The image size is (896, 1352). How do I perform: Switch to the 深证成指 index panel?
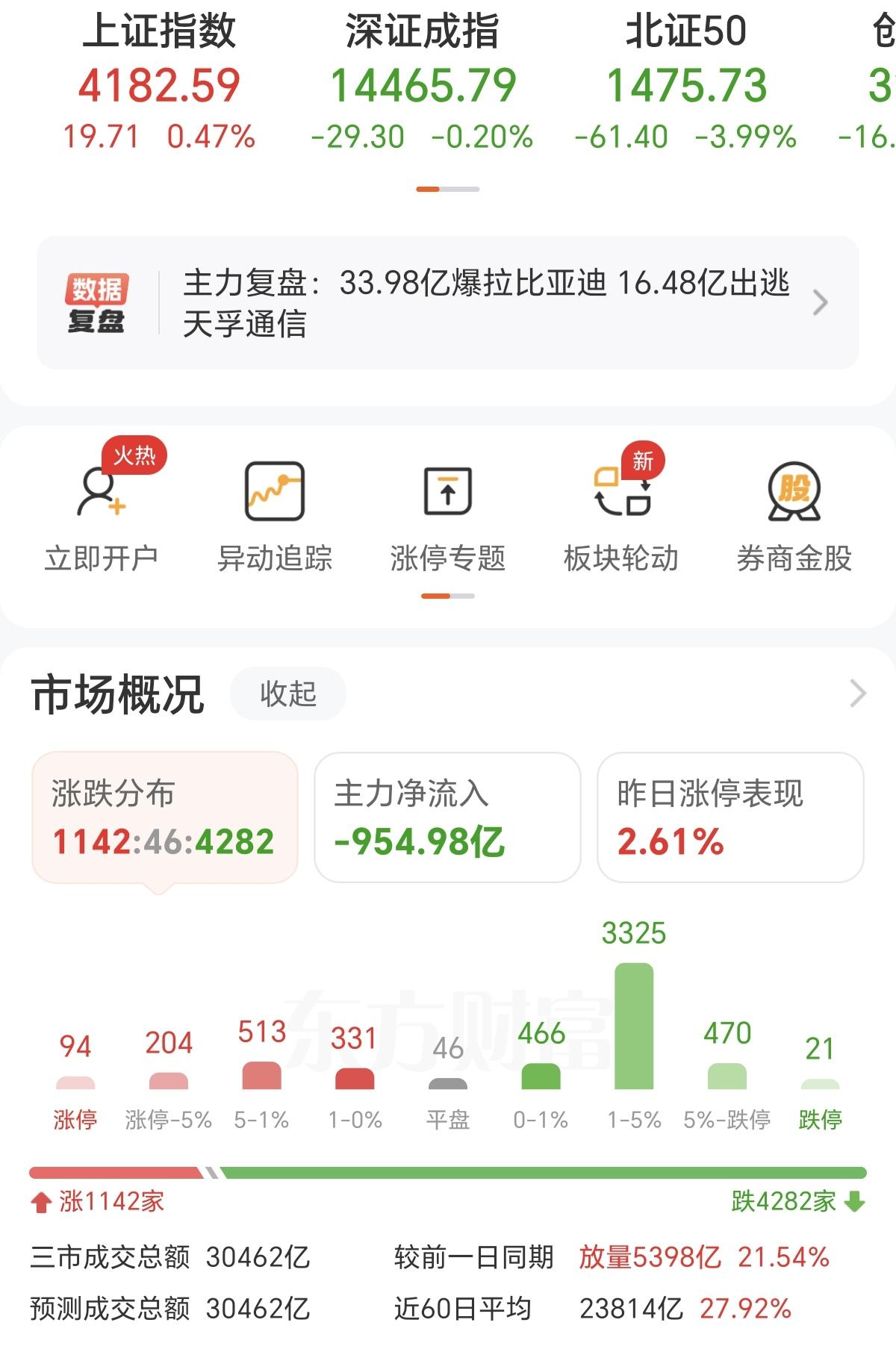[424, 84]
